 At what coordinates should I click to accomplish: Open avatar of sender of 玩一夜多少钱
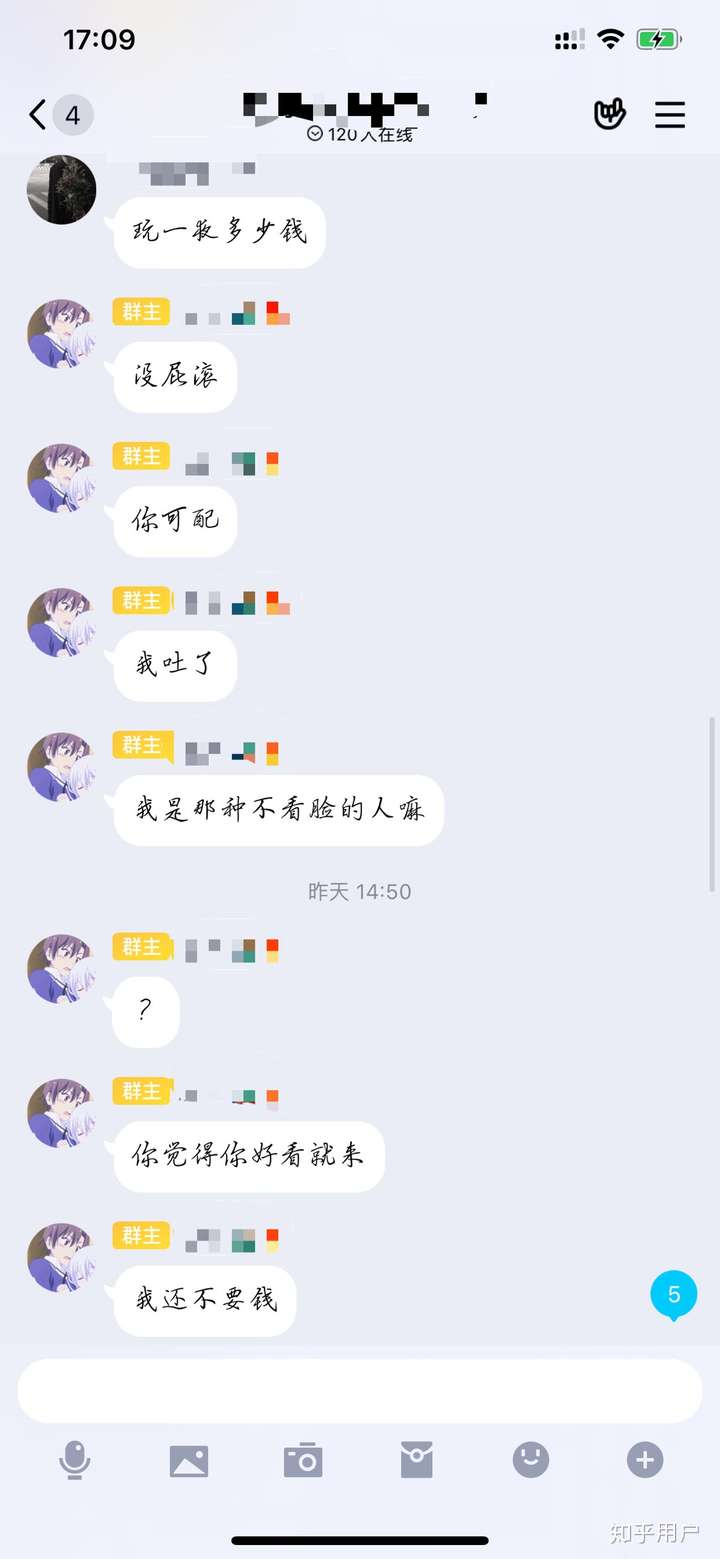click(62, 190)
